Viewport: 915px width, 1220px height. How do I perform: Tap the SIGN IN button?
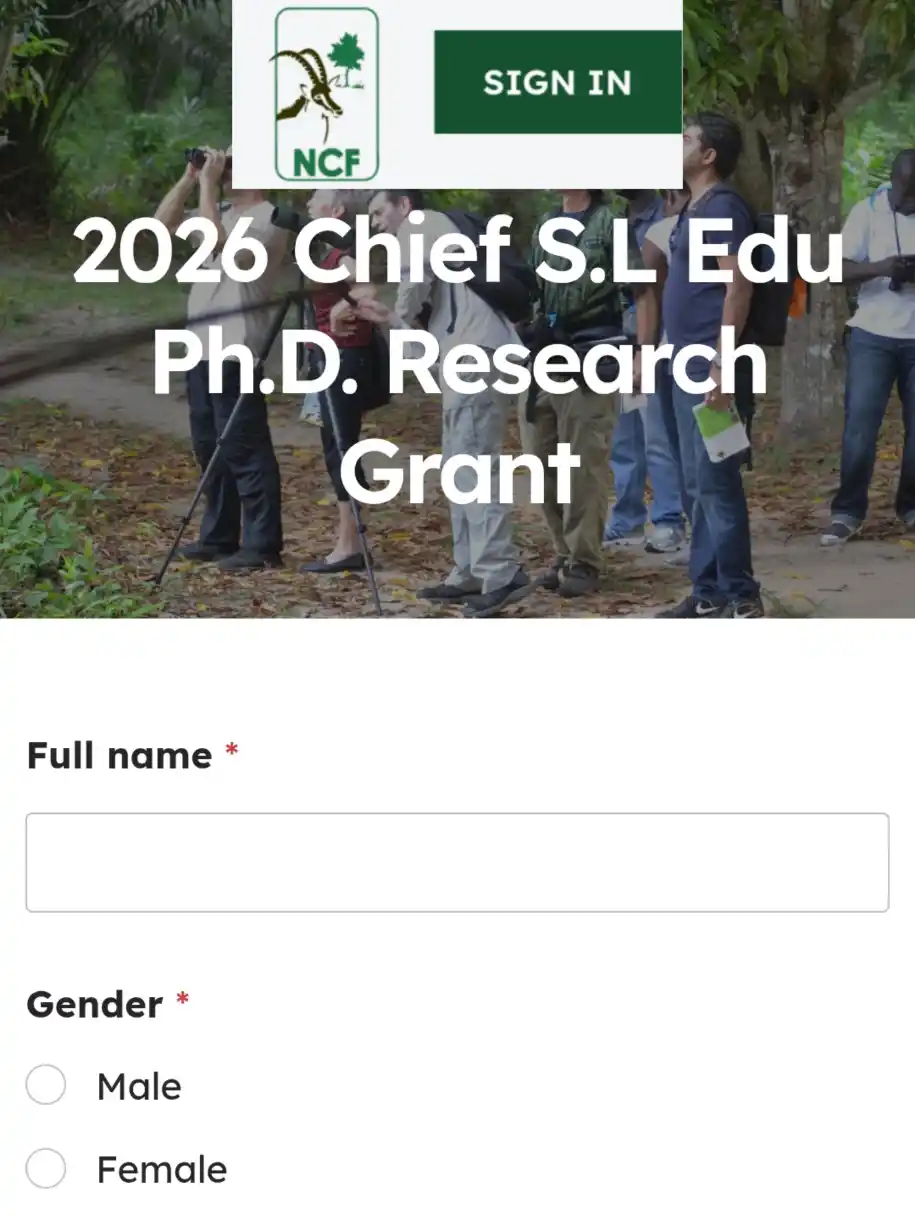point(557,82)
